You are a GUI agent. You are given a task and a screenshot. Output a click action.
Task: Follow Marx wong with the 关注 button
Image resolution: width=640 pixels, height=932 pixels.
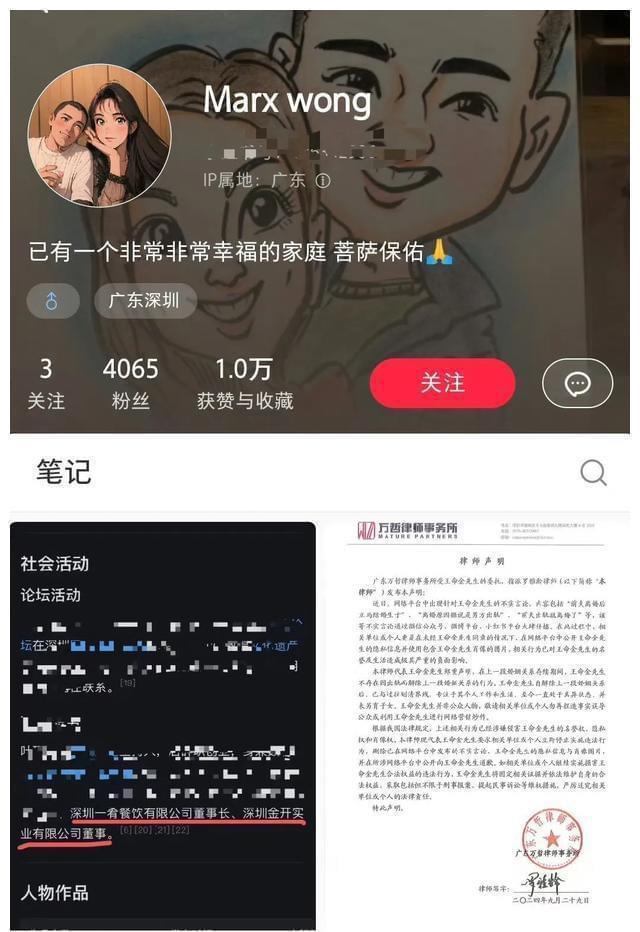point(442,384)
